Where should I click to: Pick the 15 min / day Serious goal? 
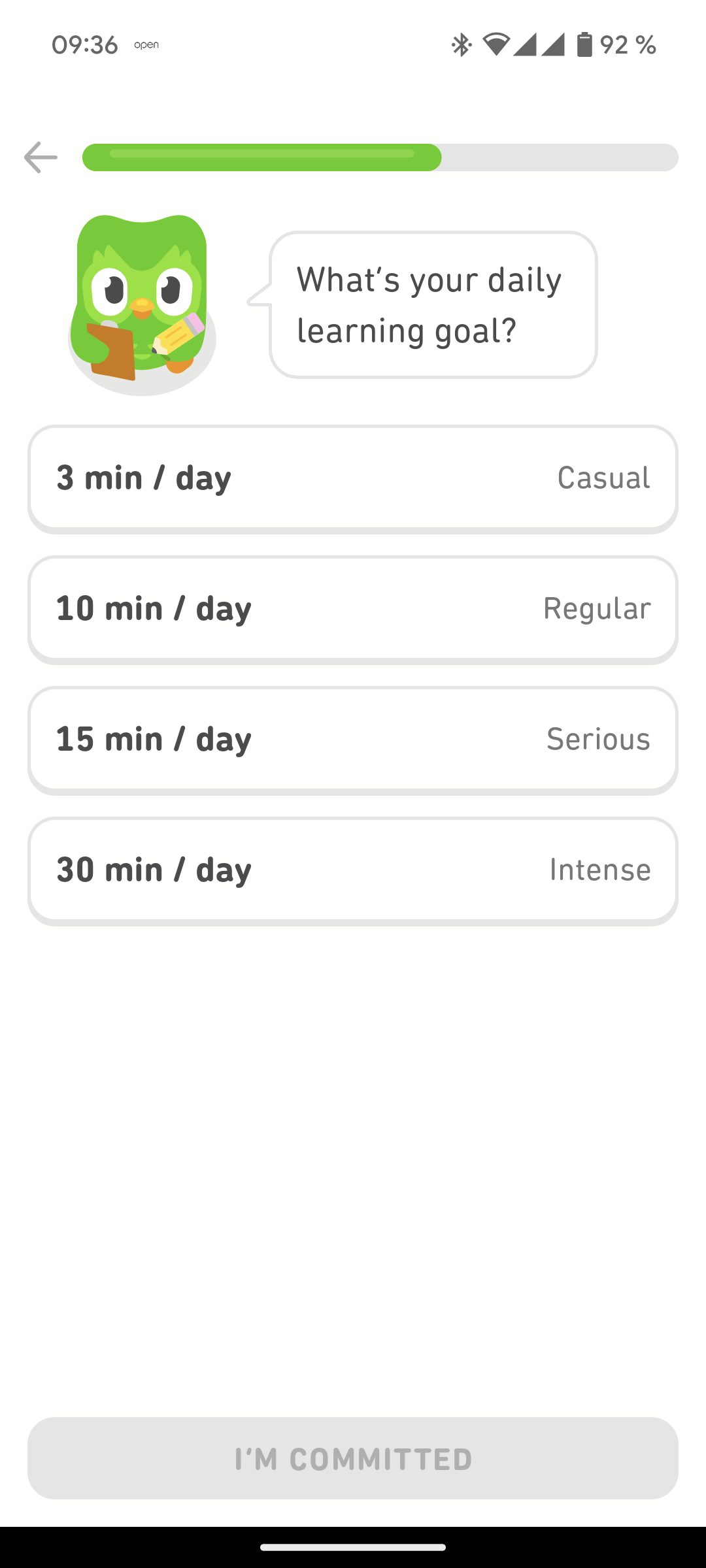pyautogui.click(x=353, y=740)
